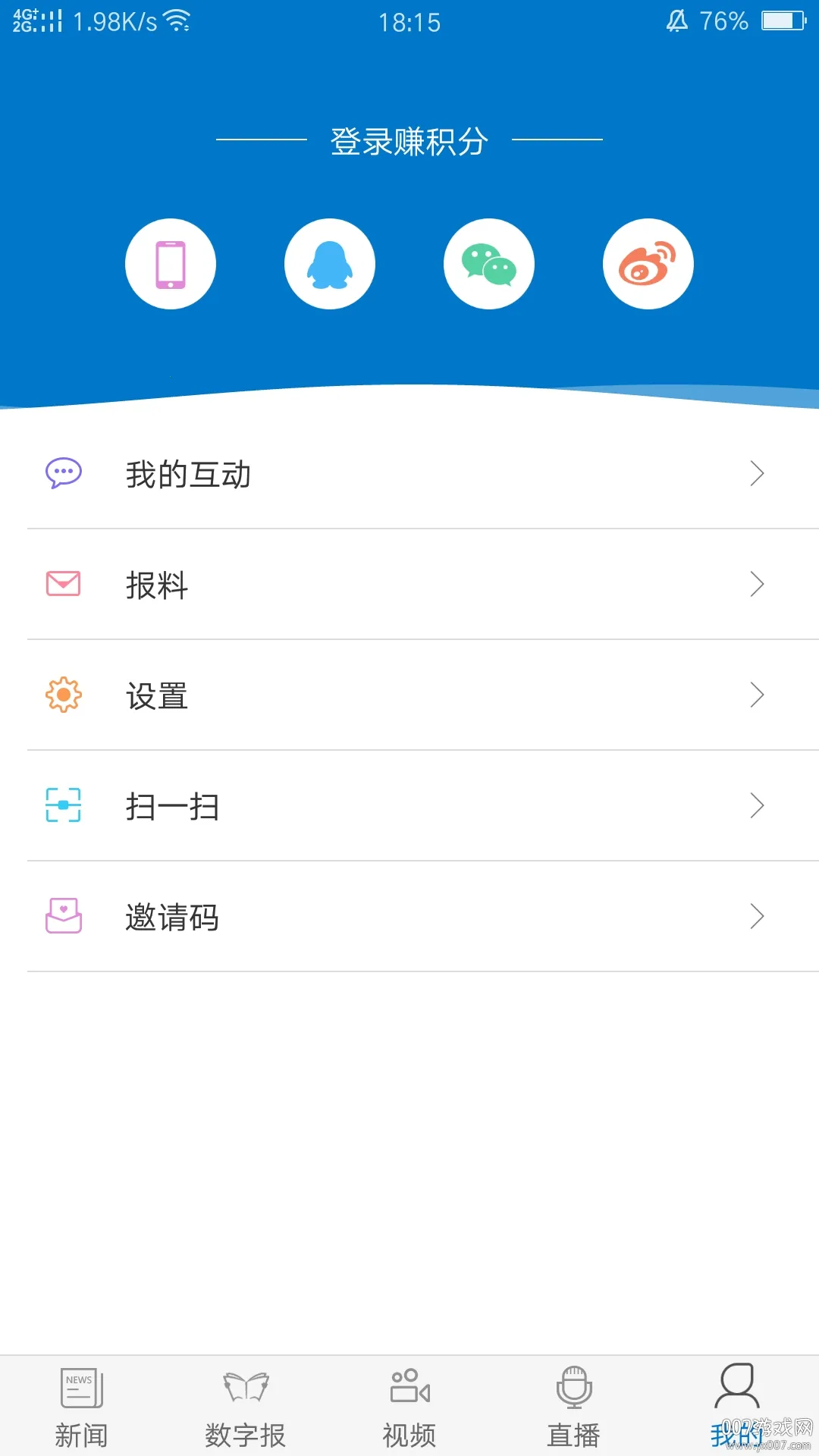This screenshot has height=1456, width=819.
Task: Tap the 我的 tab
Action: click(736, 1407)
